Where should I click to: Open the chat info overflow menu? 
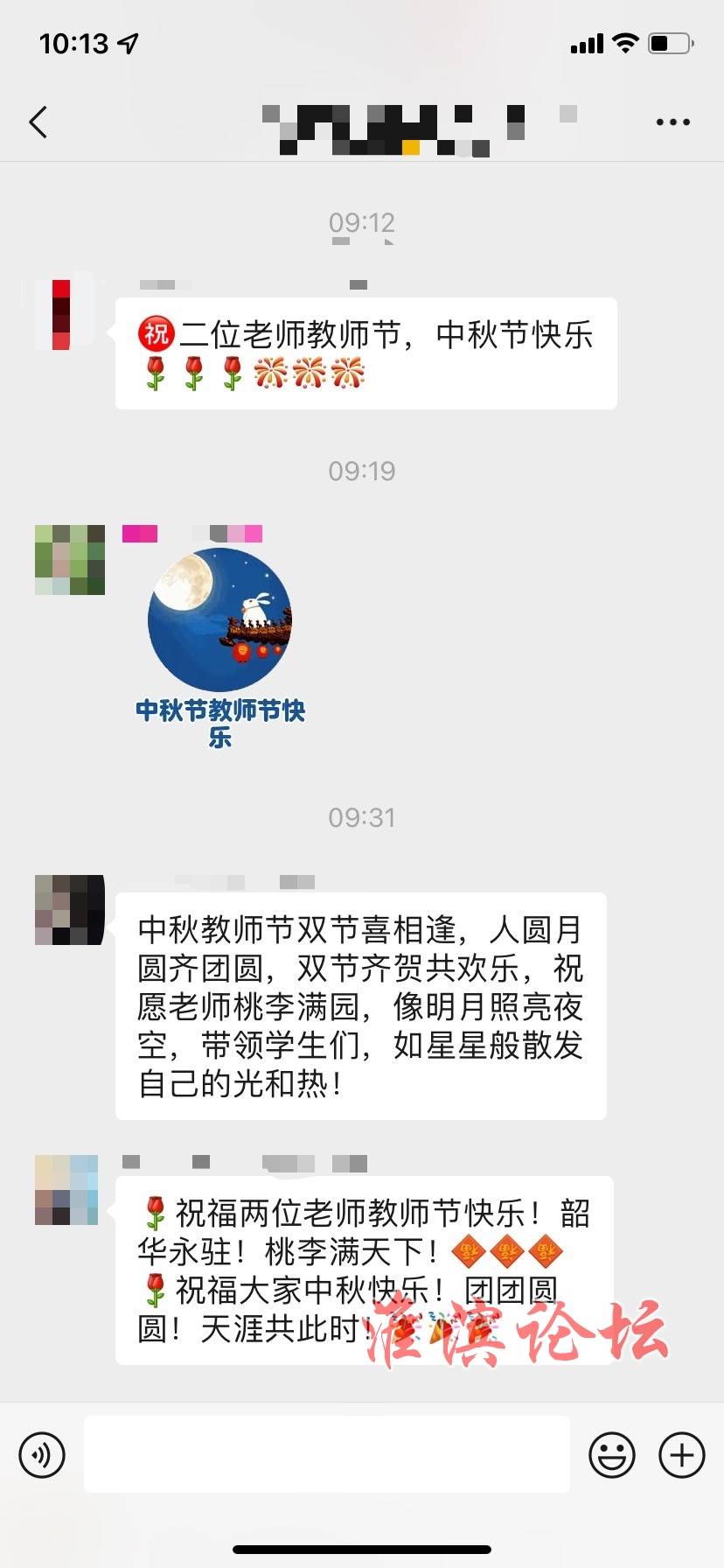click(x=672, y=122)
